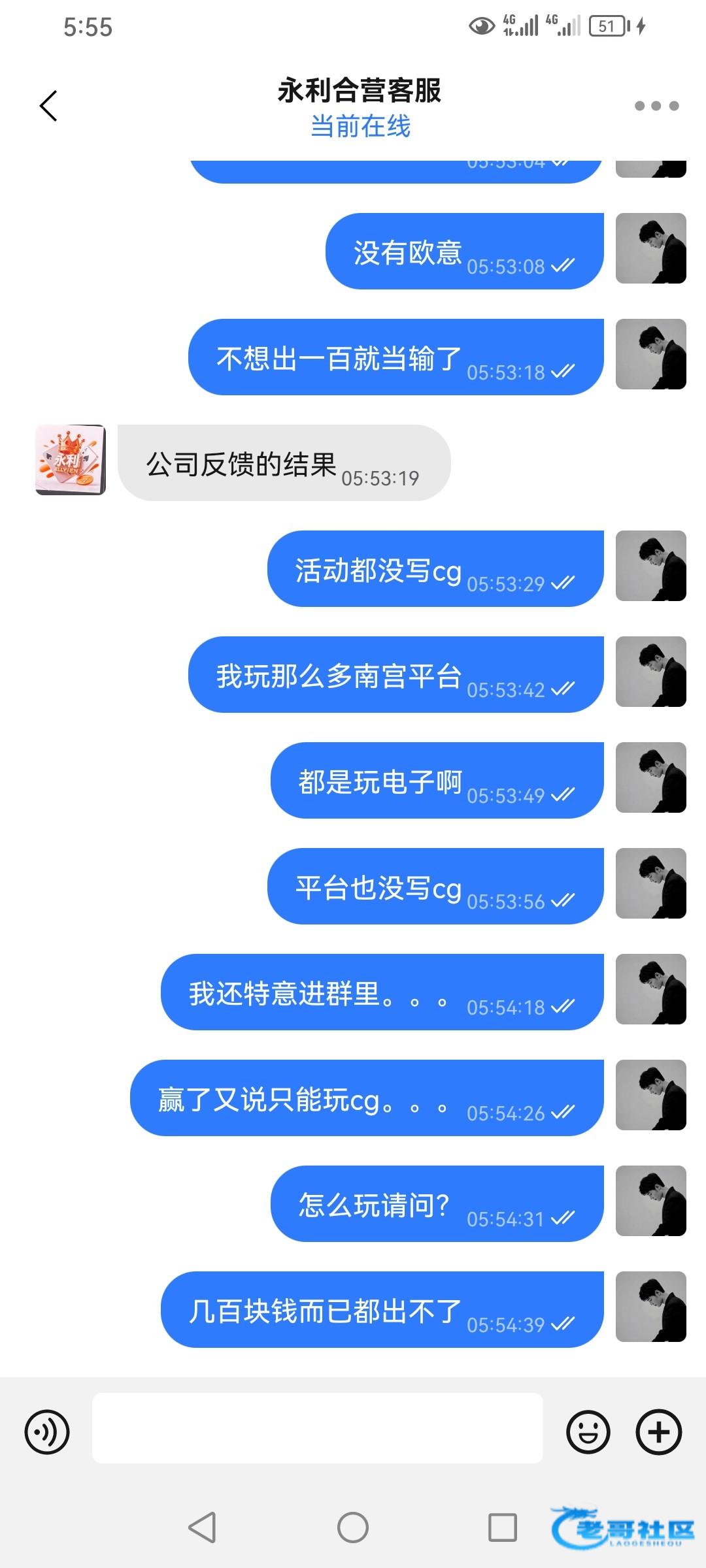Switch to voice message input

47,1432
